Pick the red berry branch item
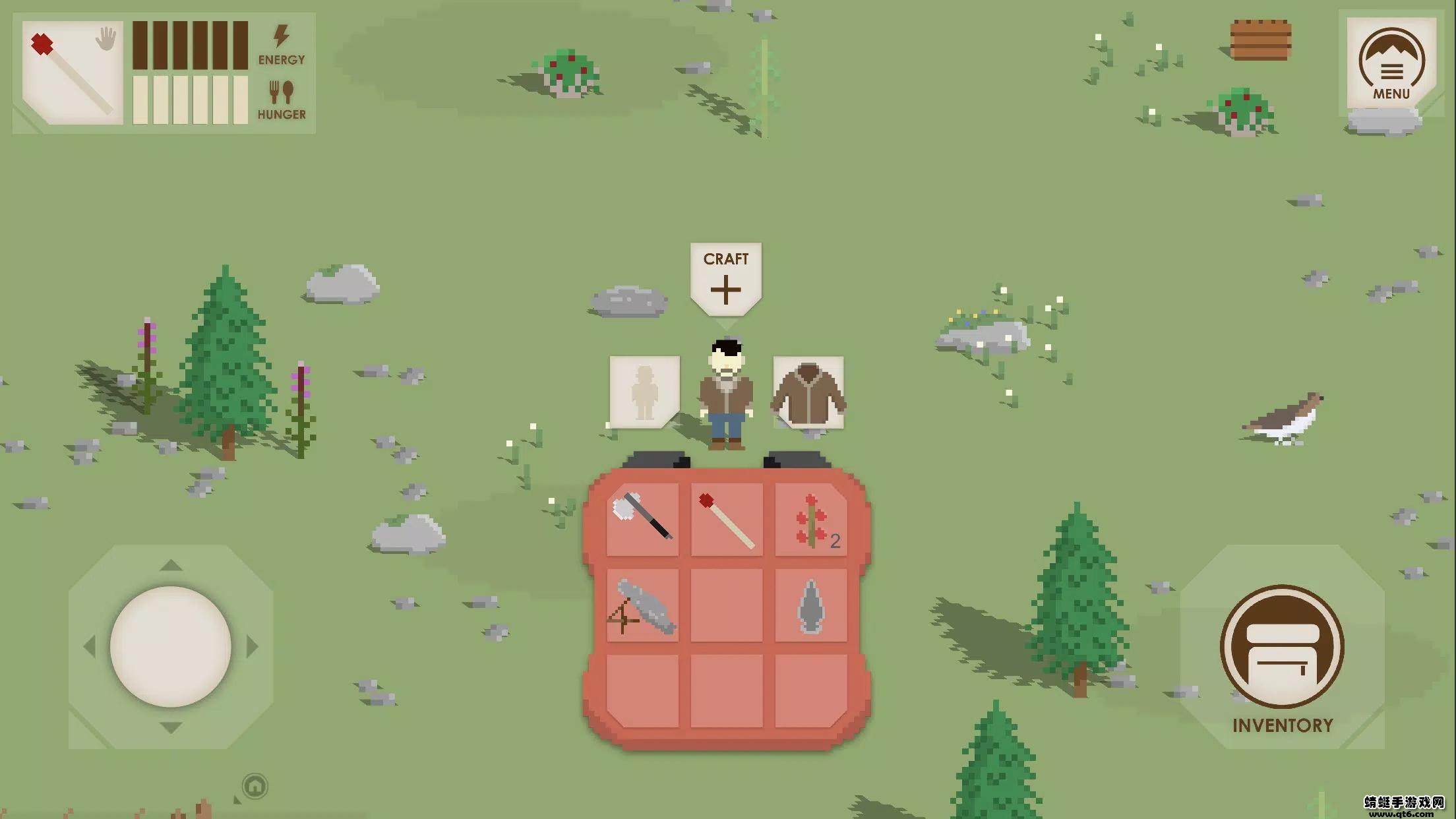Viewport: 1456px width, 819px height. point(811,520)
